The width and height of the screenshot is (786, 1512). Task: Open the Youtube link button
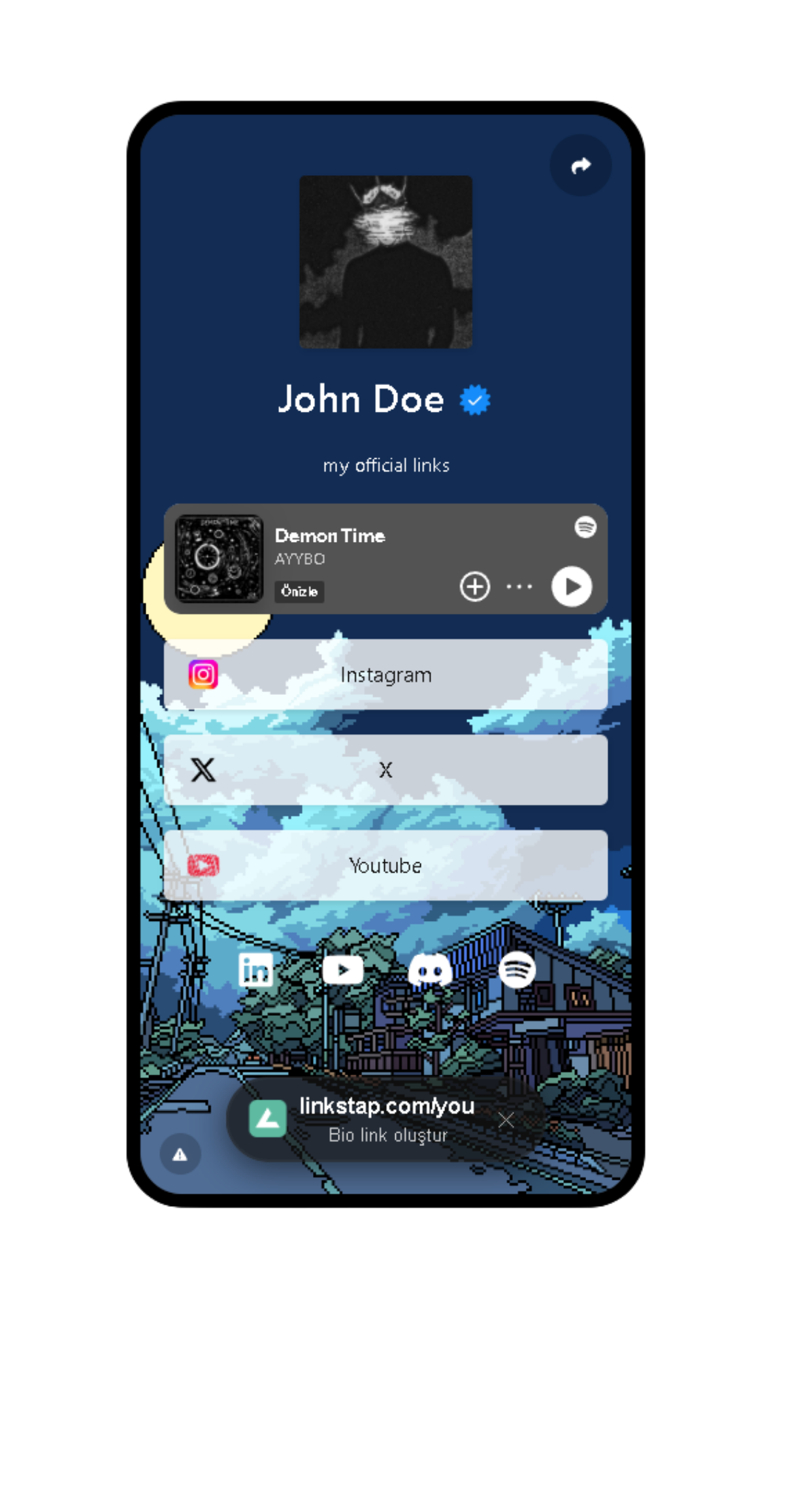point(385,865)
